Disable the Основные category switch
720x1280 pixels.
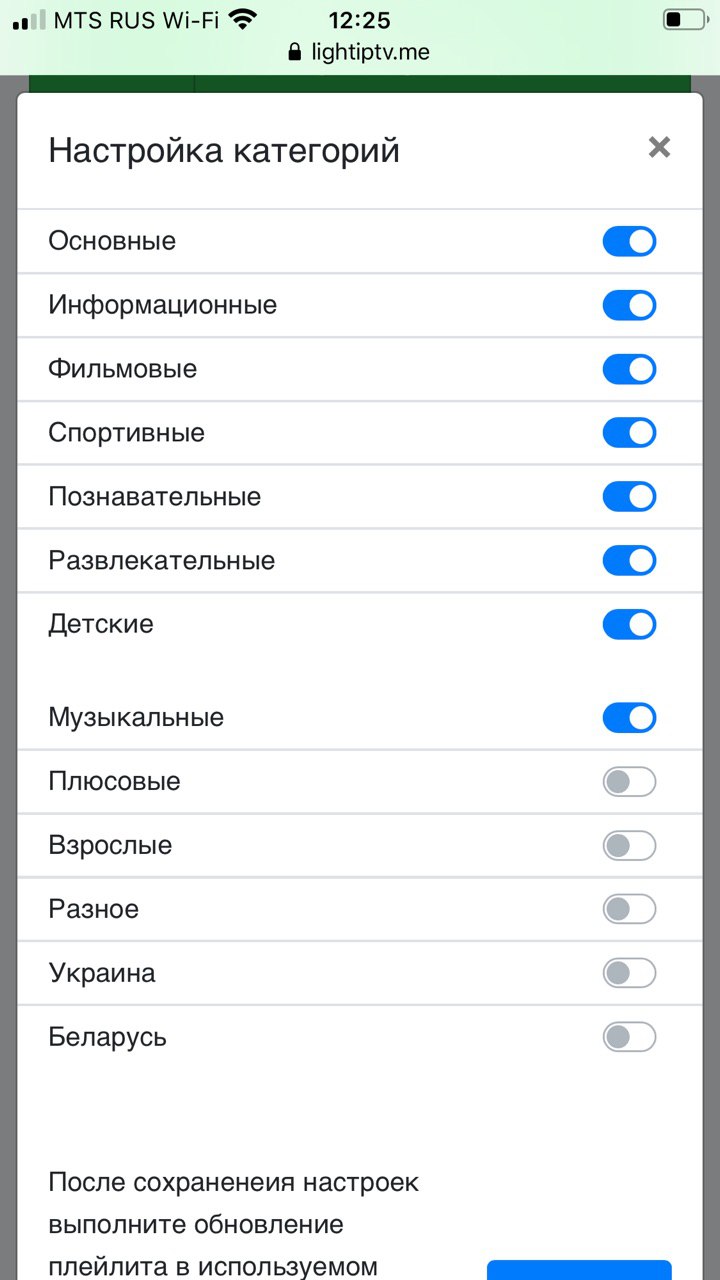click(x=629, y=241)
